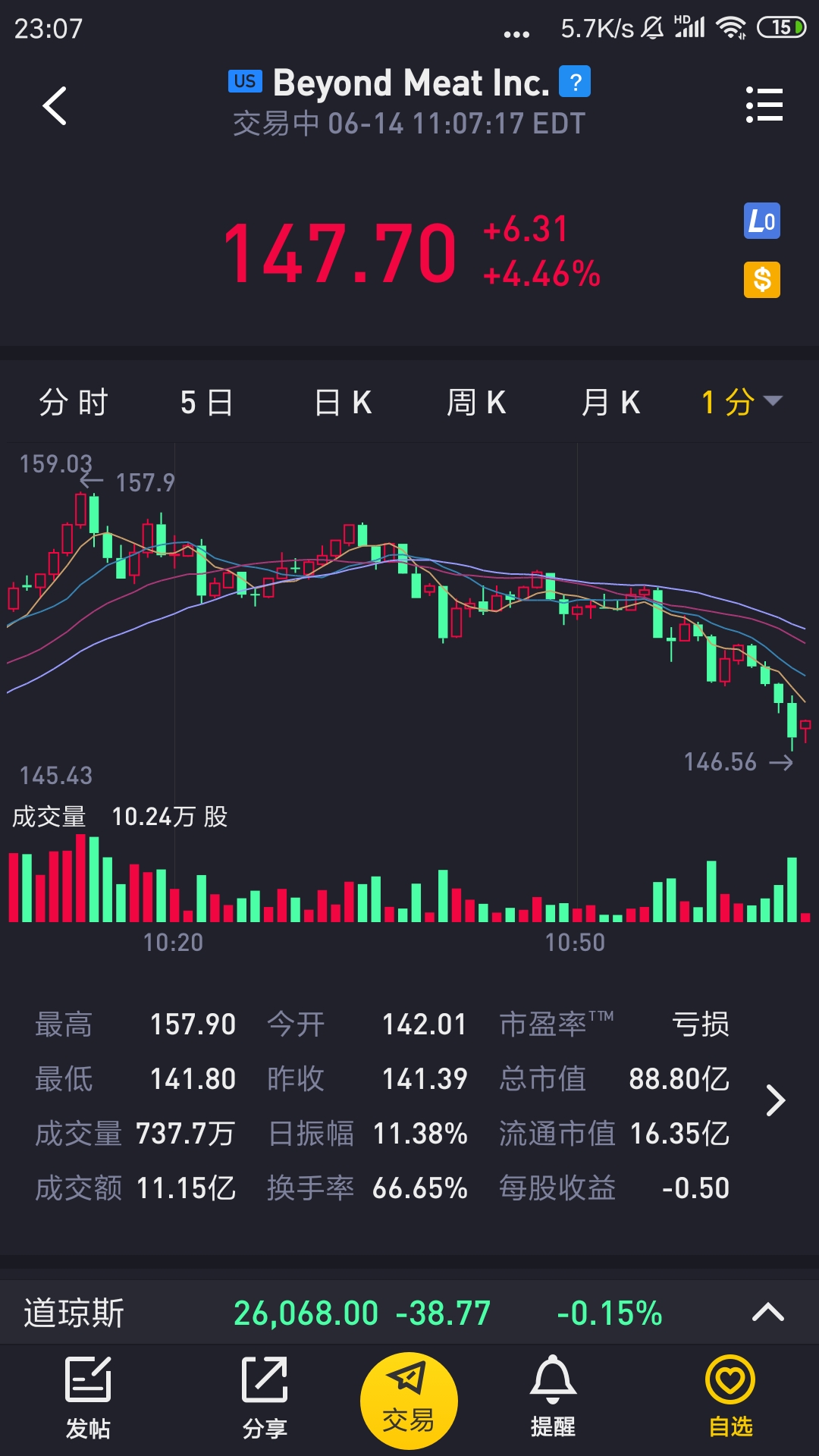
Task: Select the 日K chart tab
Action: pyautogui.click(x=343, y=402)
